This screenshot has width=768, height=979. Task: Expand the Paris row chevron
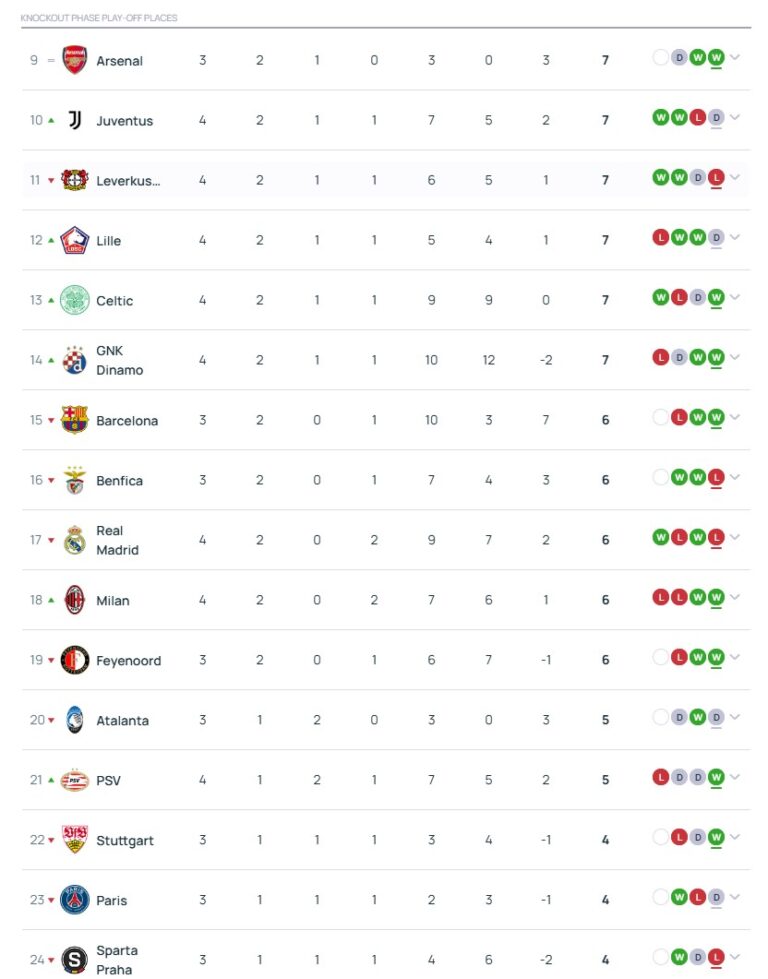(x=735, y=898)
